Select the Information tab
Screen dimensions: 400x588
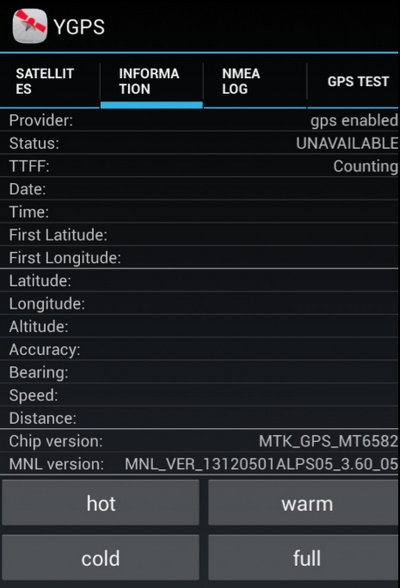pos(152,81)
